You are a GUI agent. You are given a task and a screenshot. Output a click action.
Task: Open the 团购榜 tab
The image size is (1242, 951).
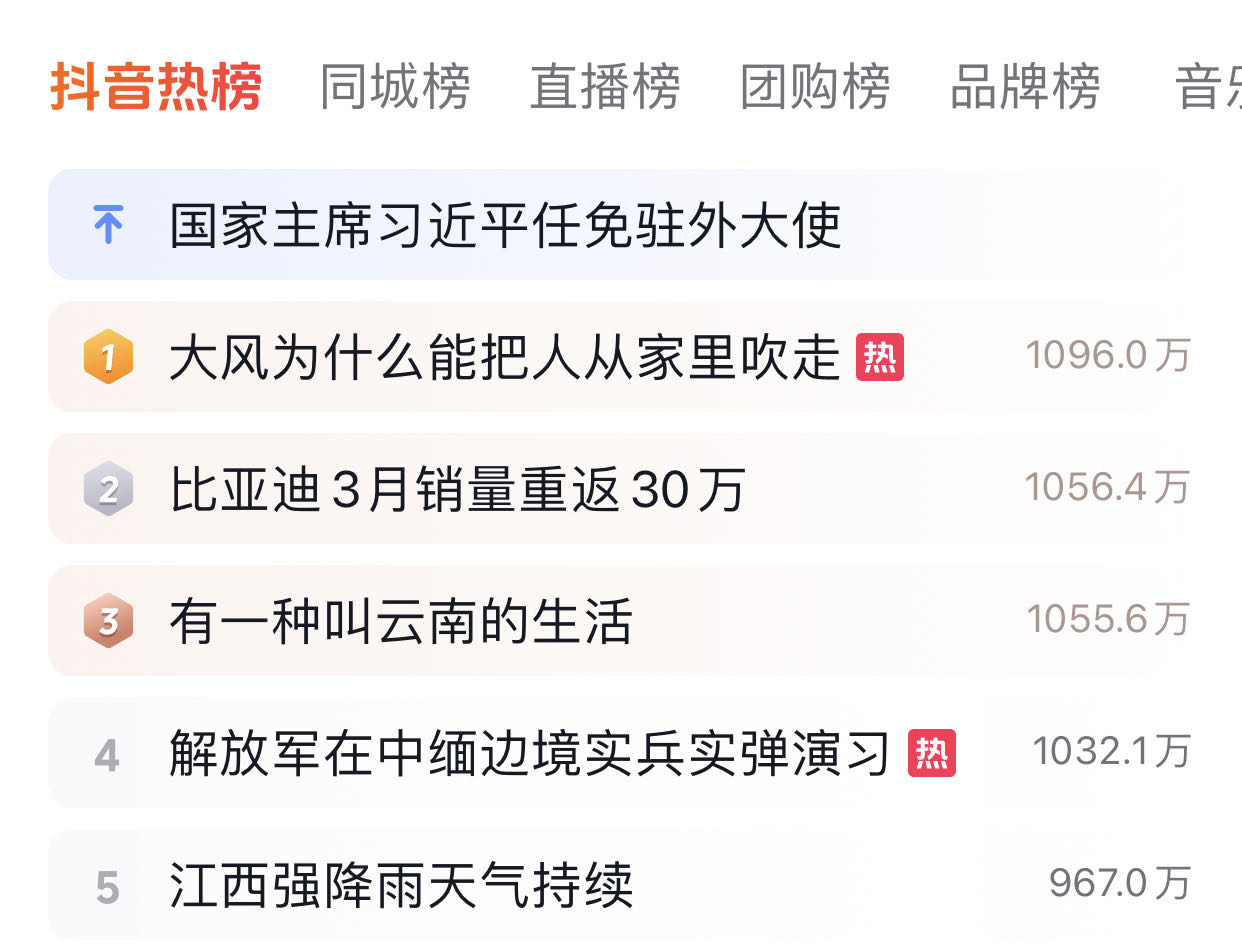815,87
